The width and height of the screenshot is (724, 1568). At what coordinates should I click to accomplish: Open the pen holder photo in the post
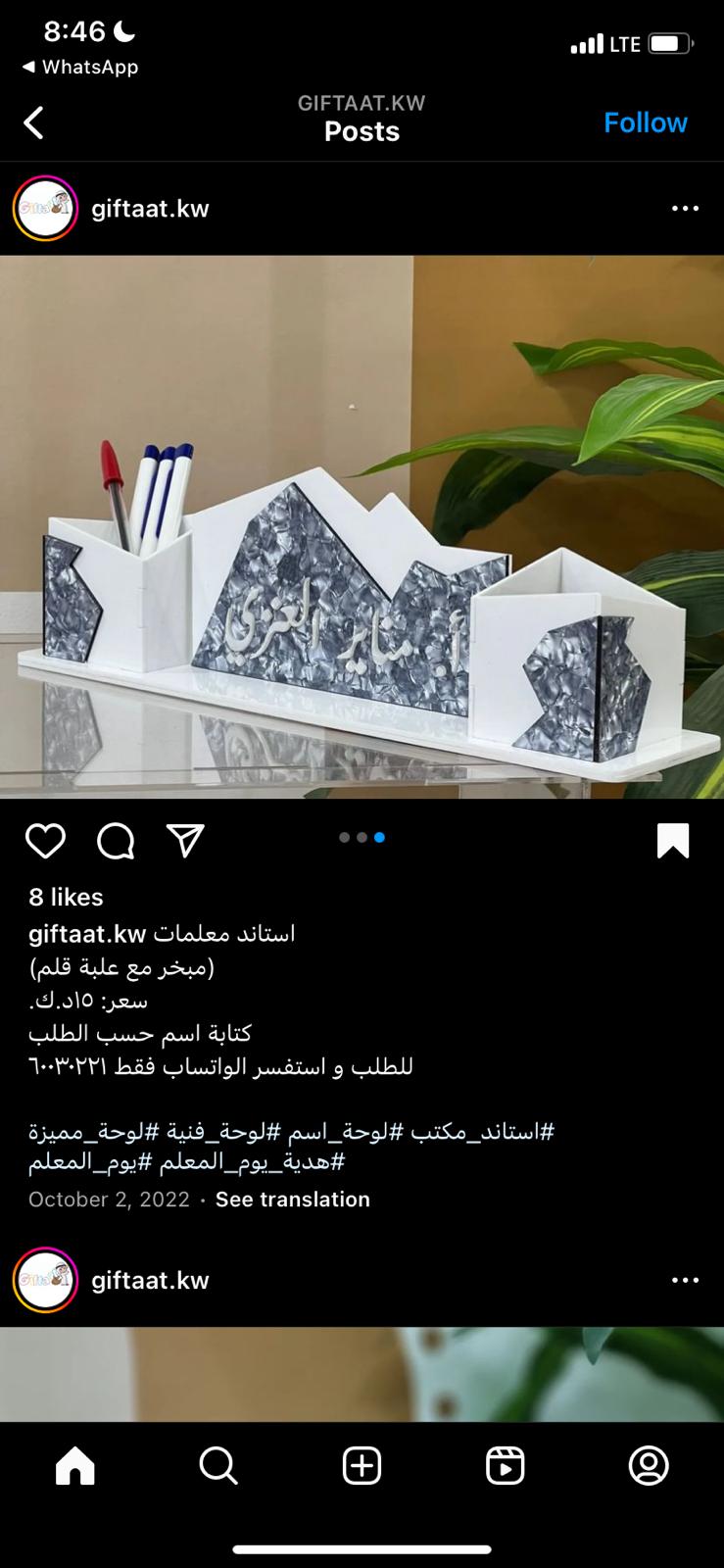362,527
